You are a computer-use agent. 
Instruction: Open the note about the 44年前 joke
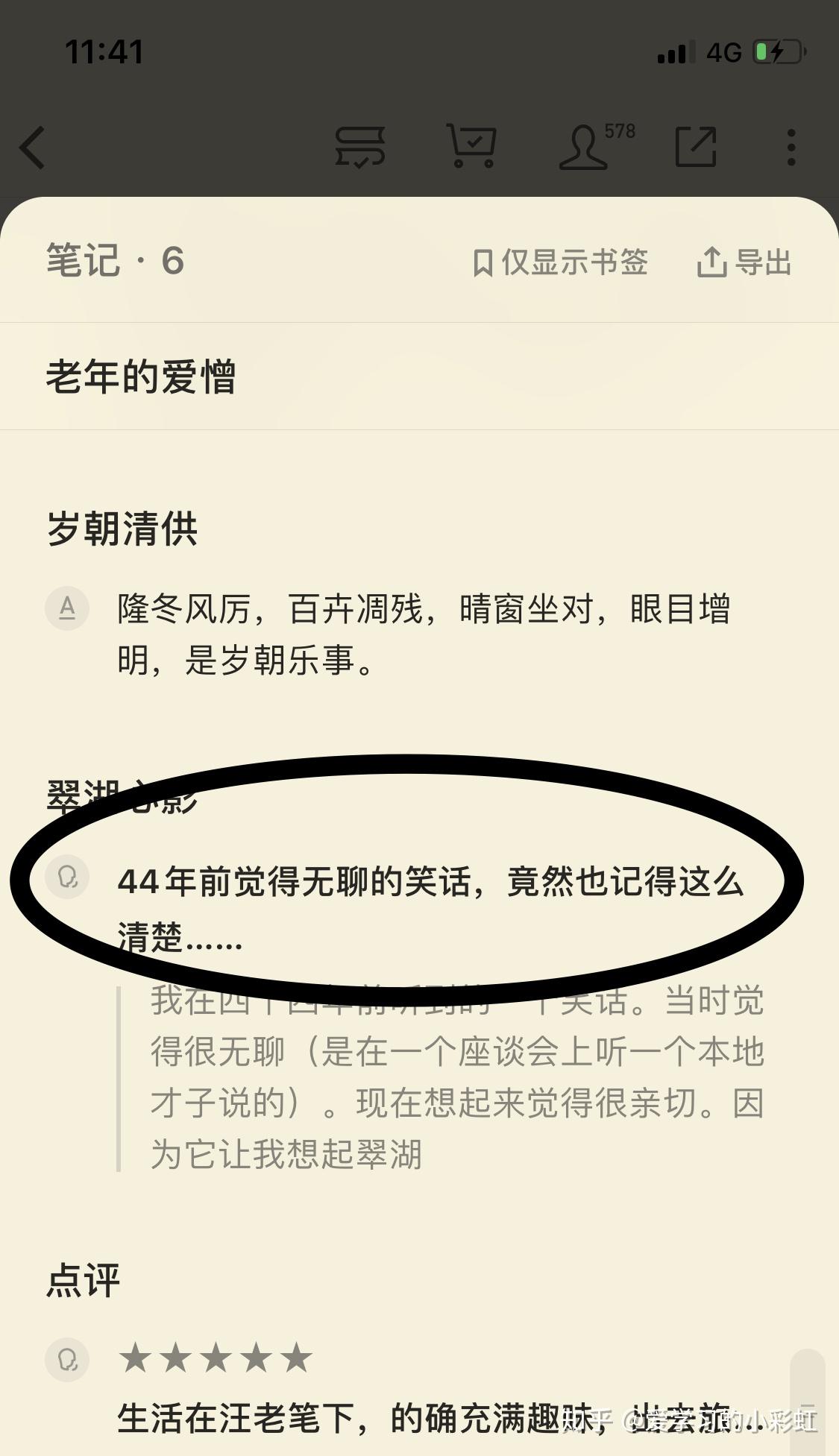(x=431, y=909)
